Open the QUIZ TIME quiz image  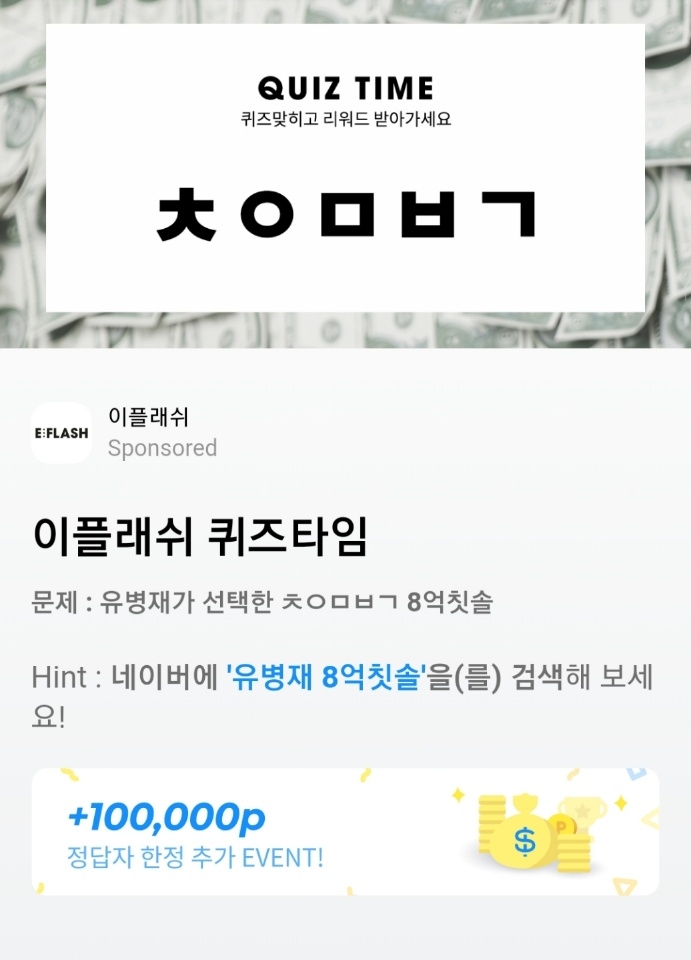pos(345,168)
